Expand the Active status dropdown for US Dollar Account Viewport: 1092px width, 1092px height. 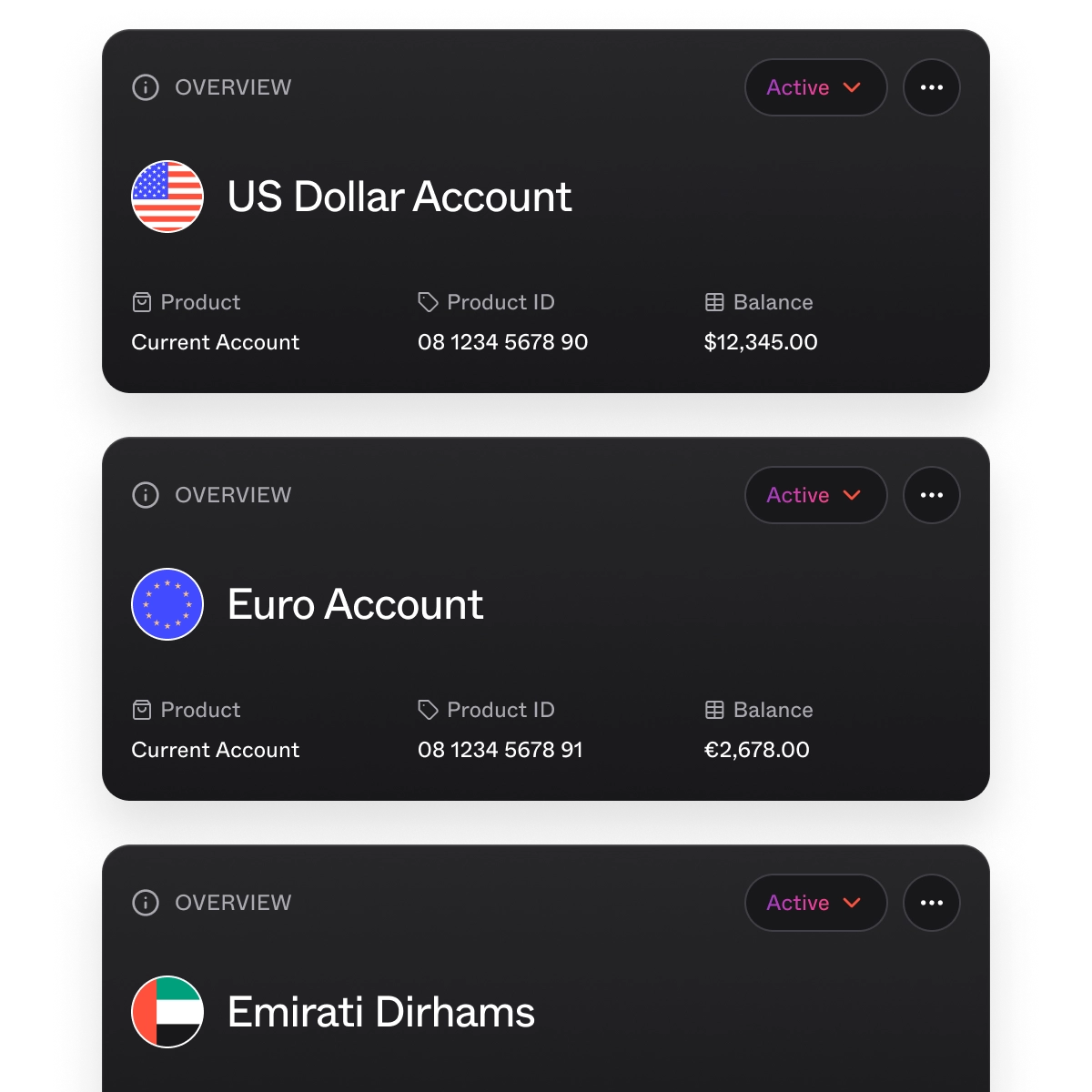(815, 87)
